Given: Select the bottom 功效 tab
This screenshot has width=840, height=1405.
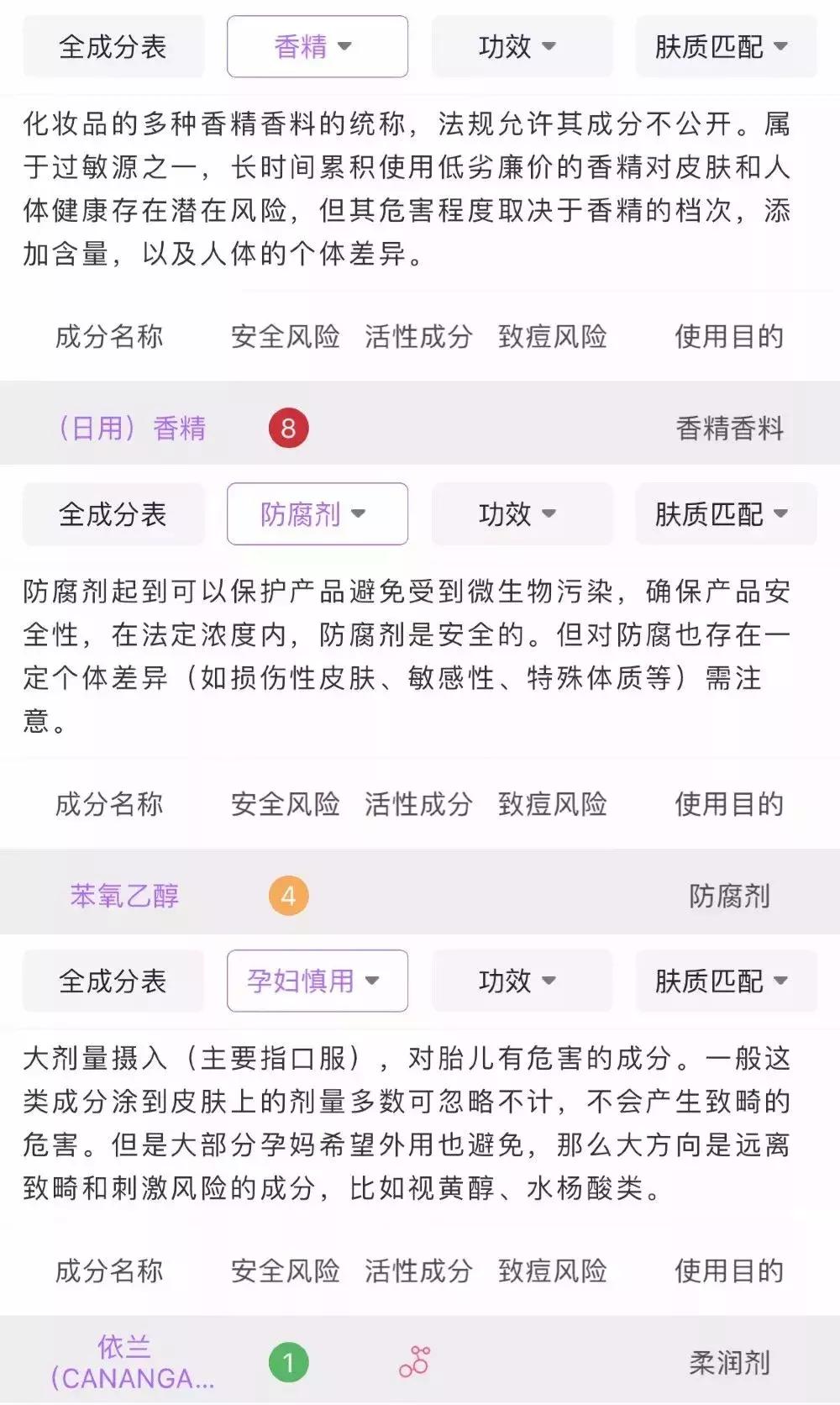Looking at the screenshot, I should [521, 981].
